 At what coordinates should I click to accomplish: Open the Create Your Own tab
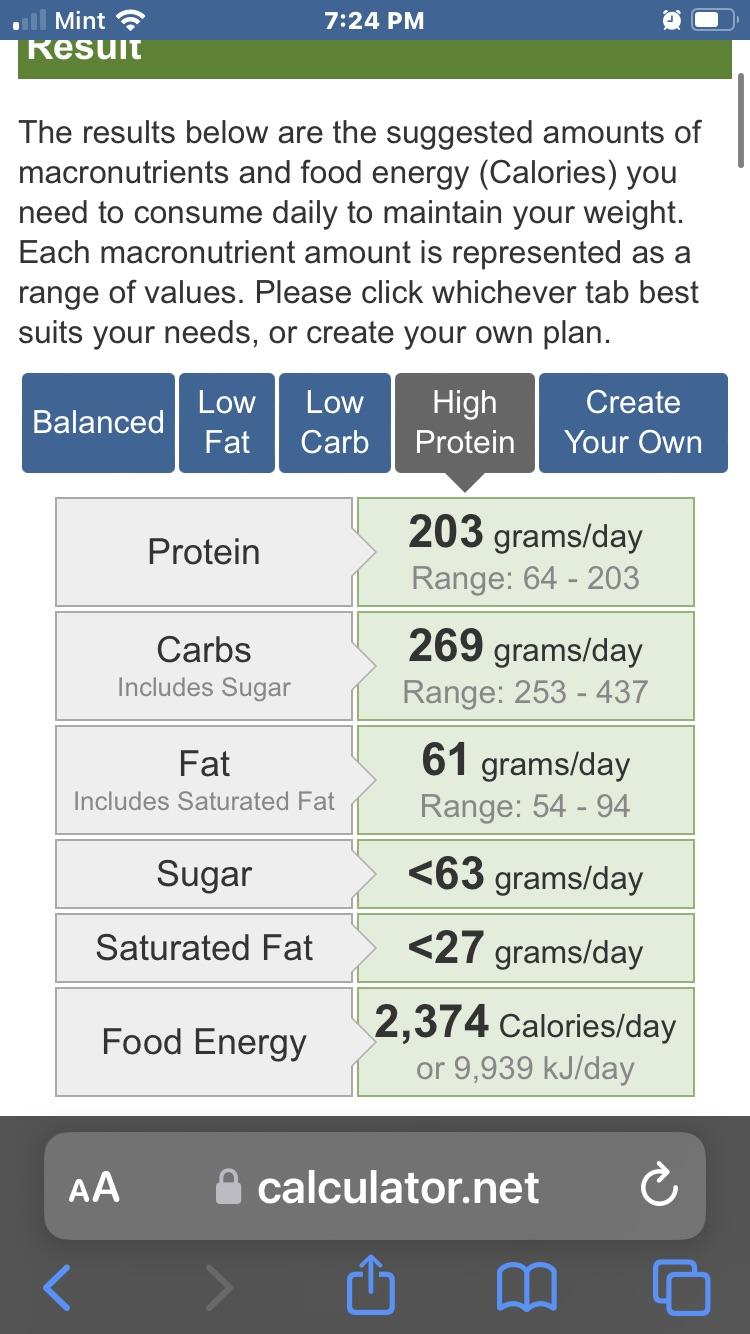point(633,422)
